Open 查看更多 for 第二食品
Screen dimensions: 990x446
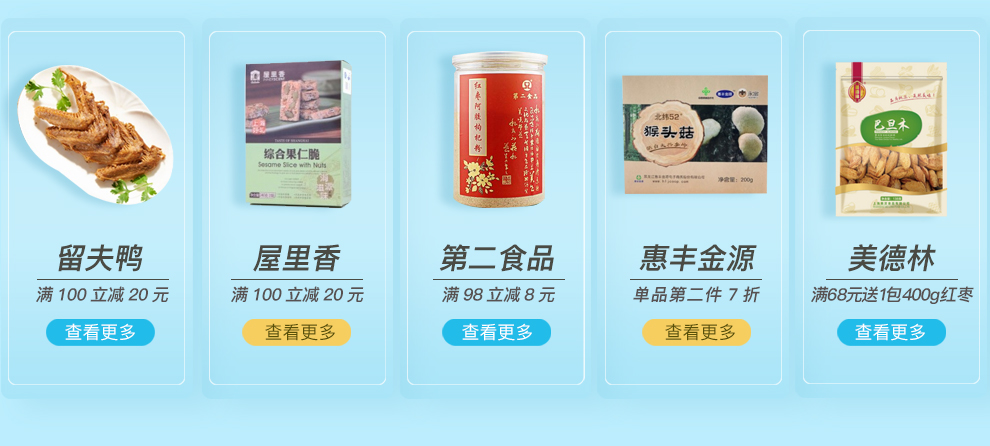pyautogui.click(x=497, y=332)
